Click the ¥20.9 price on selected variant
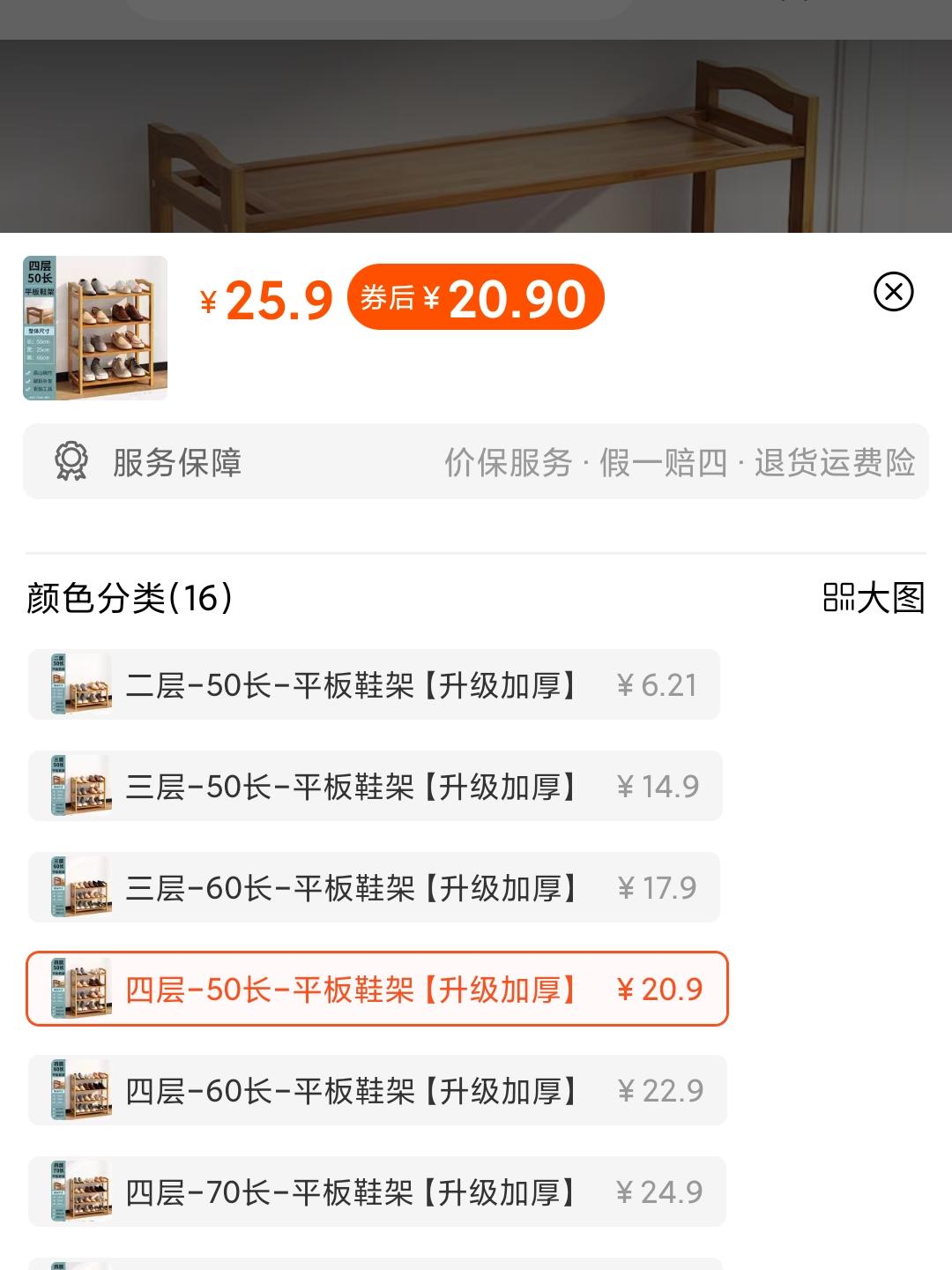 click(656, 990)
